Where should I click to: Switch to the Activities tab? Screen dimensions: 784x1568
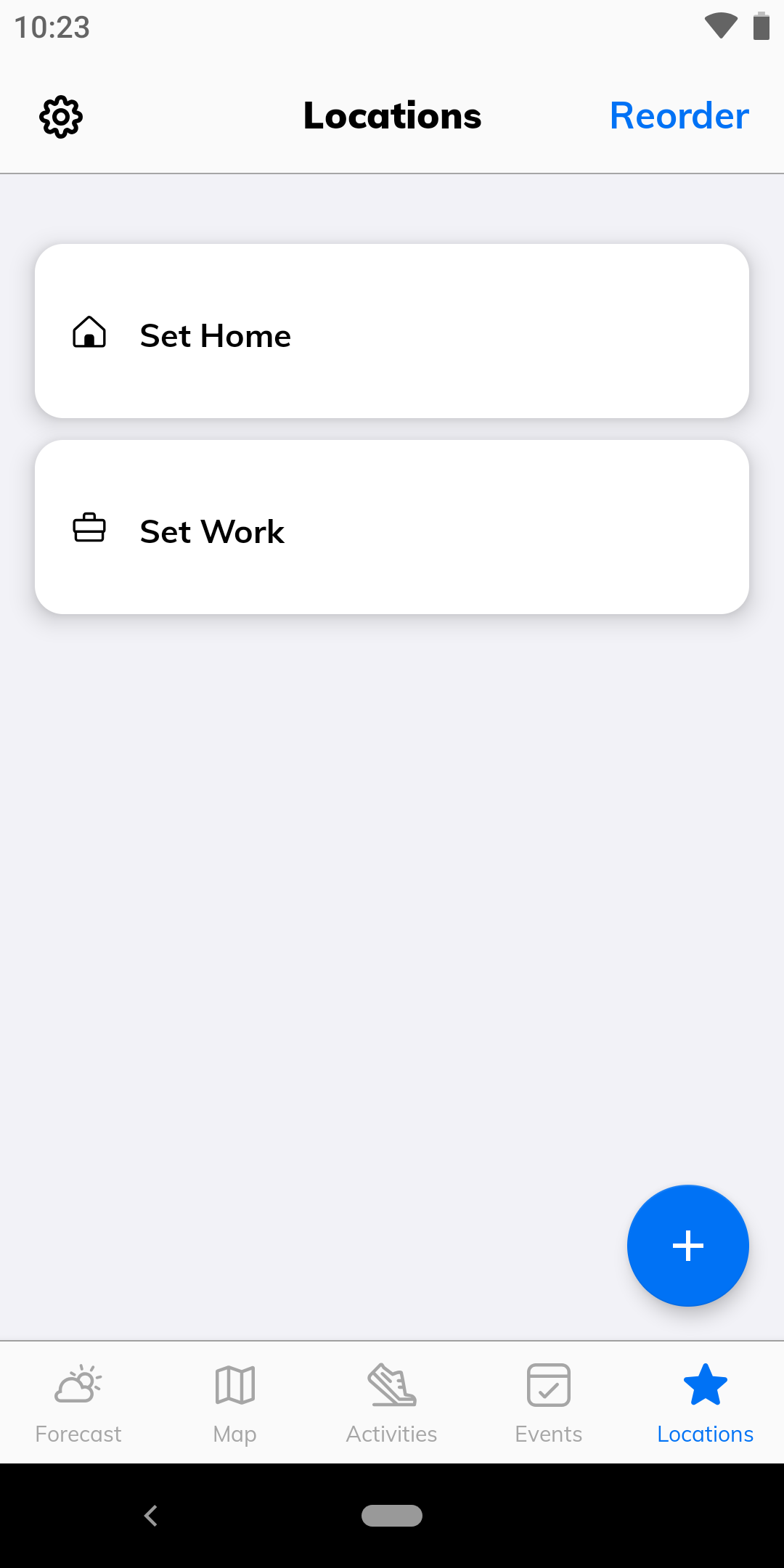(x=392, y=1402)
